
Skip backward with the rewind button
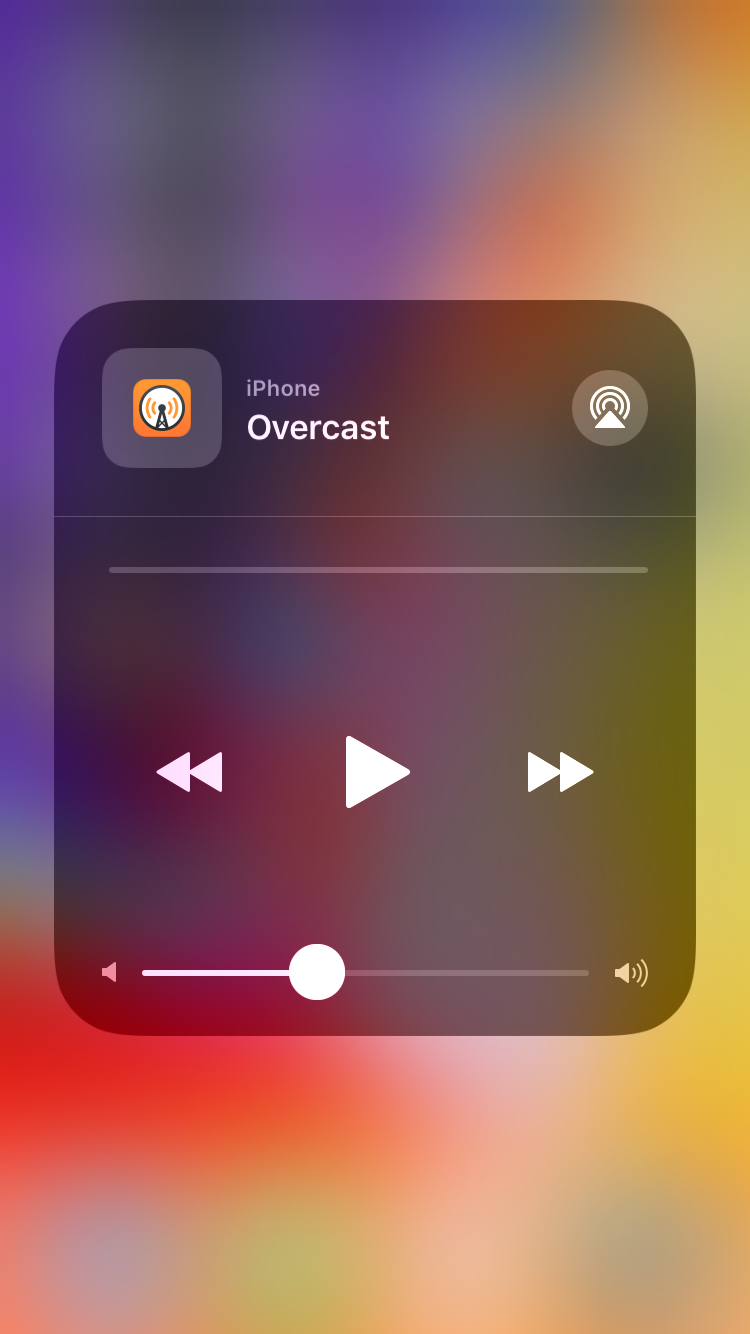click(189, 772)
